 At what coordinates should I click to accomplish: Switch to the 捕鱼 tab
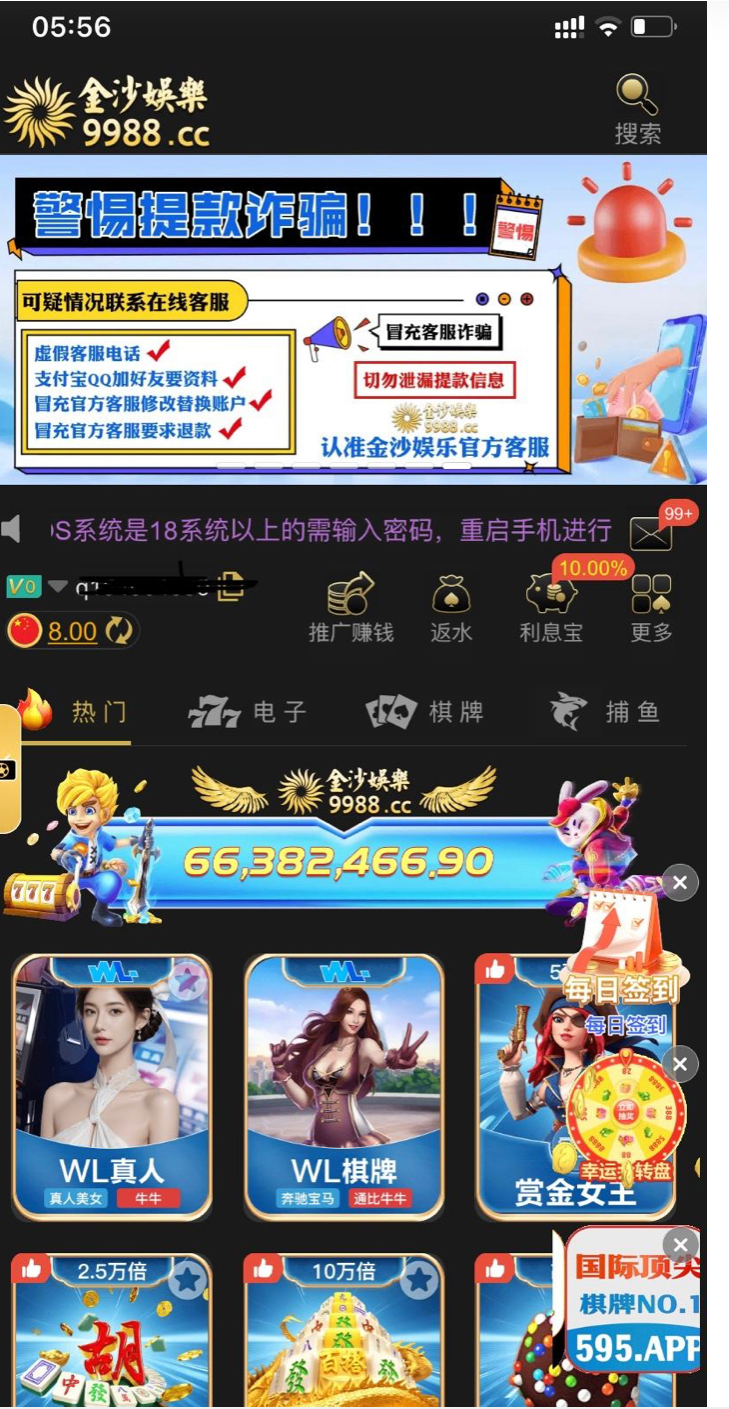coord(605,712)
